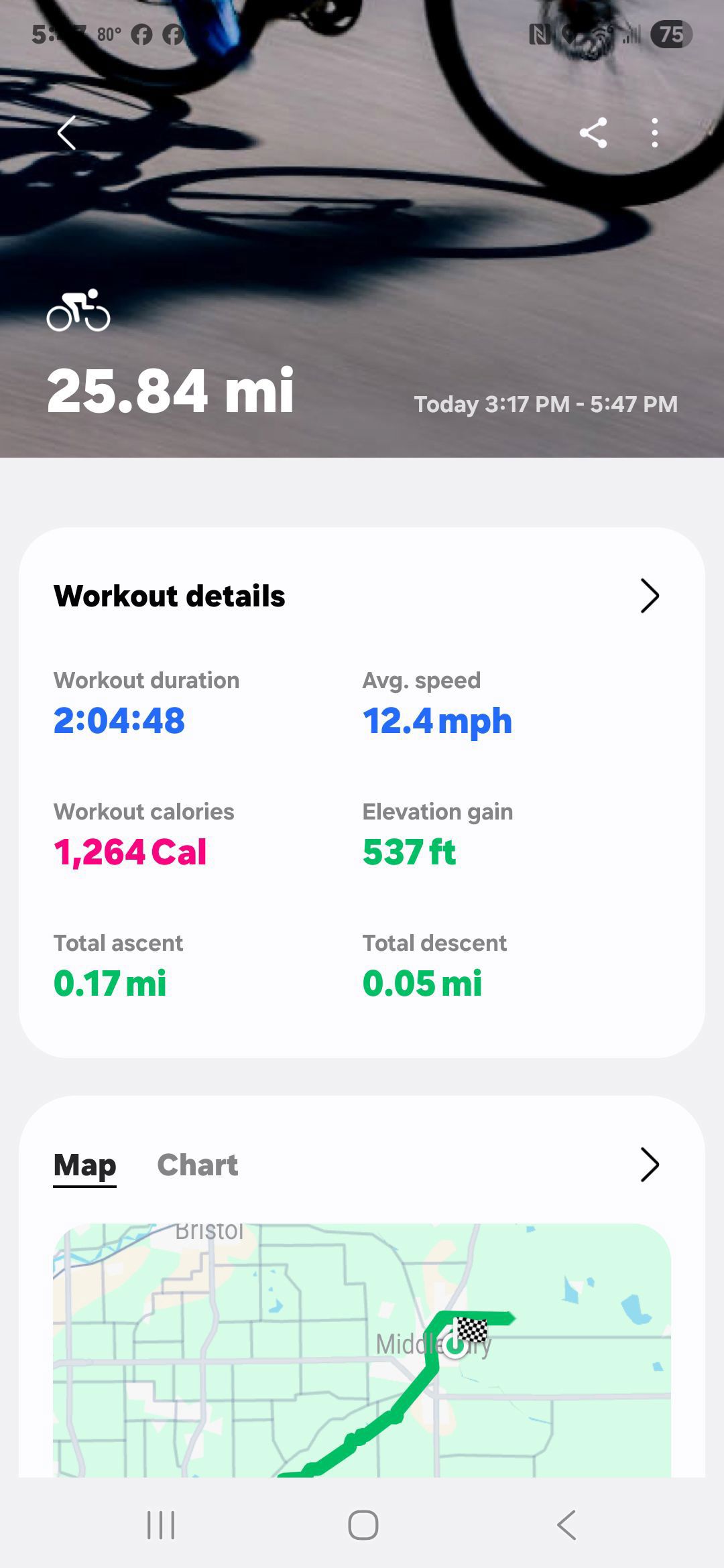The height and width of the screenshot is (1568, 724).
Task: Open recent apps from navigation bar
Action: (x=161, y=1526)
